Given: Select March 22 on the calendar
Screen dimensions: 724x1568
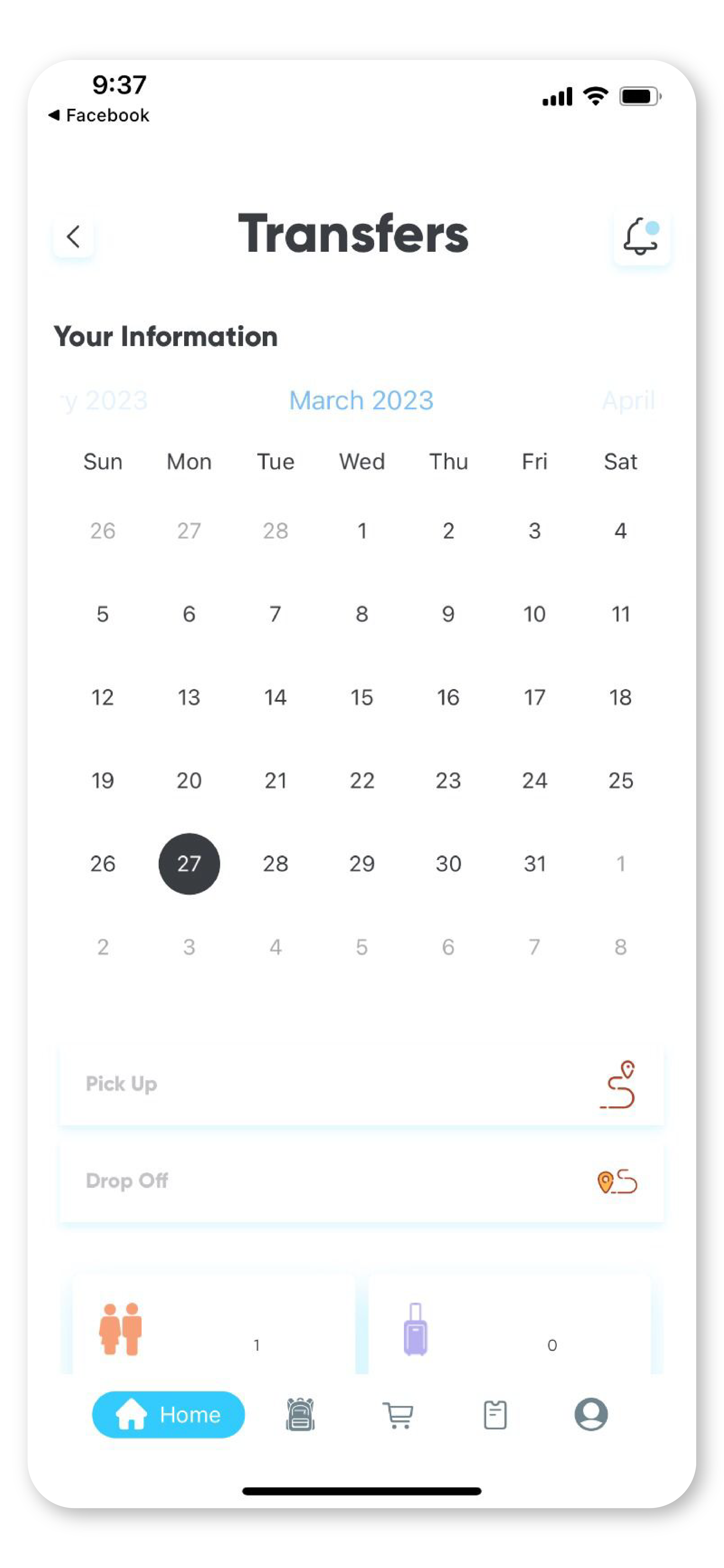Looking at the screenshot, I should 361,780.
